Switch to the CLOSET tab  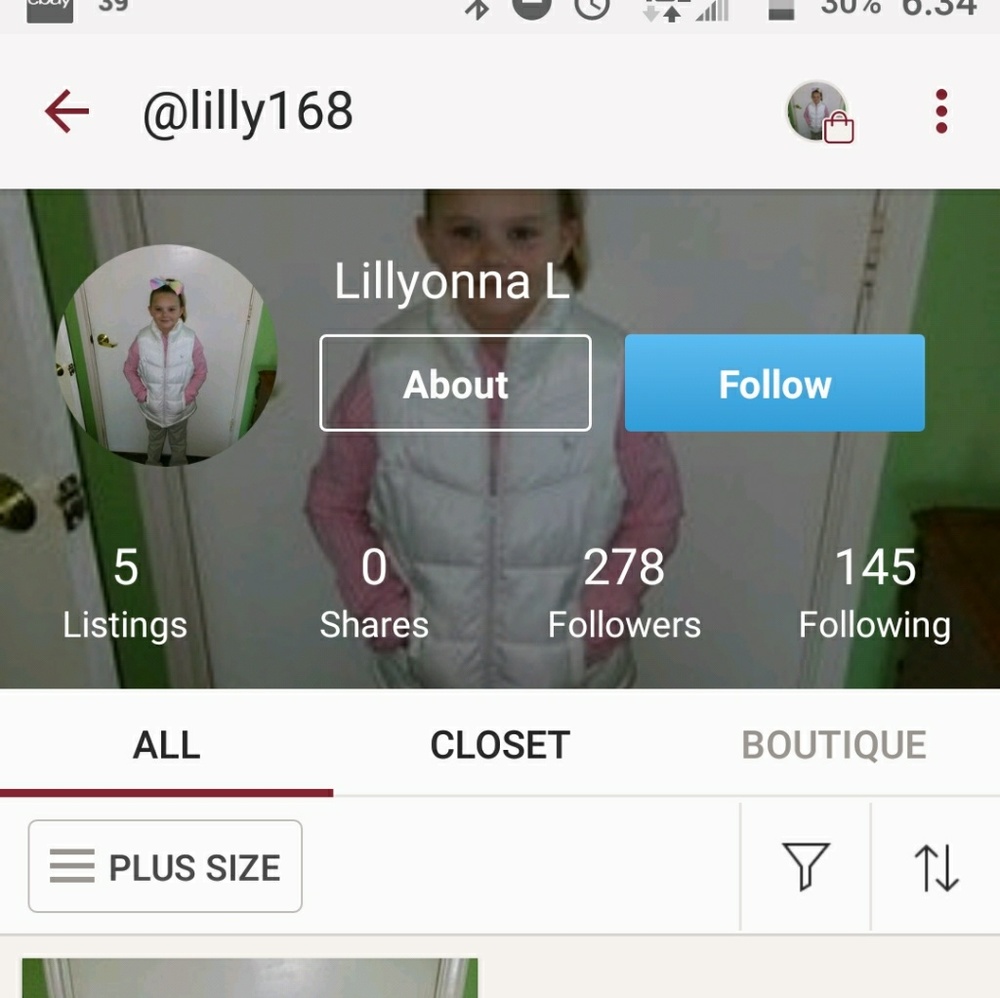(x=500, y=745)
